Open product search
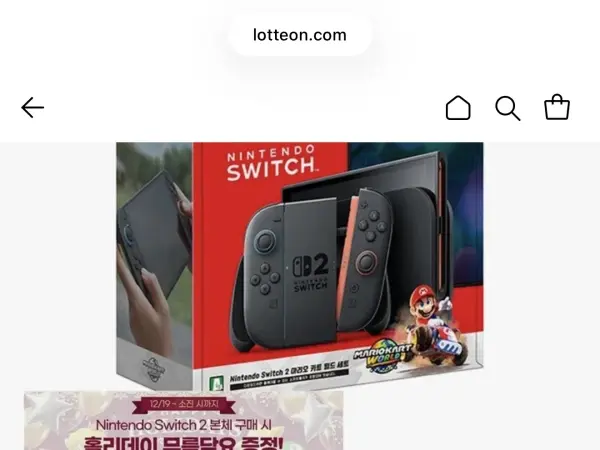 508,108
